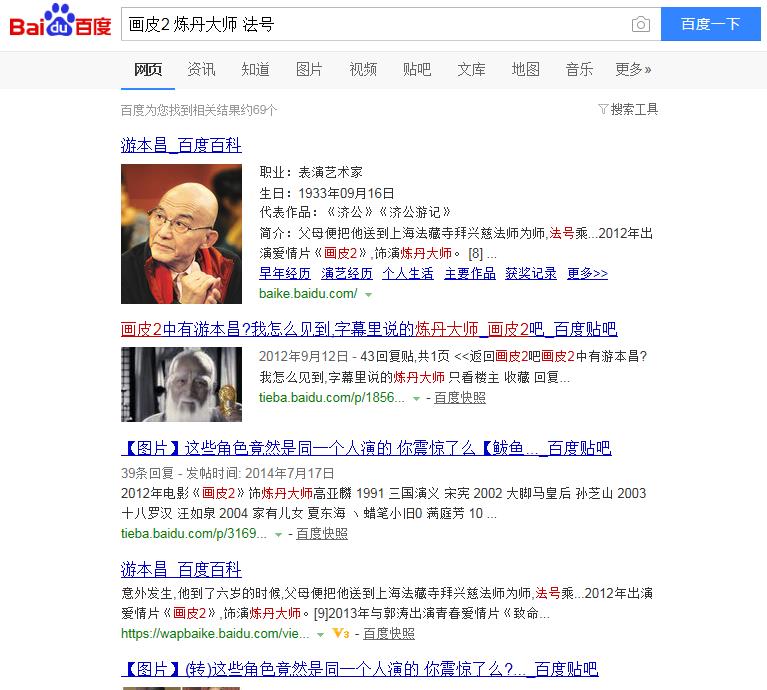
Task: Switch to the 文库 tab
Action: pyautogui.click(x=471, y=69)
